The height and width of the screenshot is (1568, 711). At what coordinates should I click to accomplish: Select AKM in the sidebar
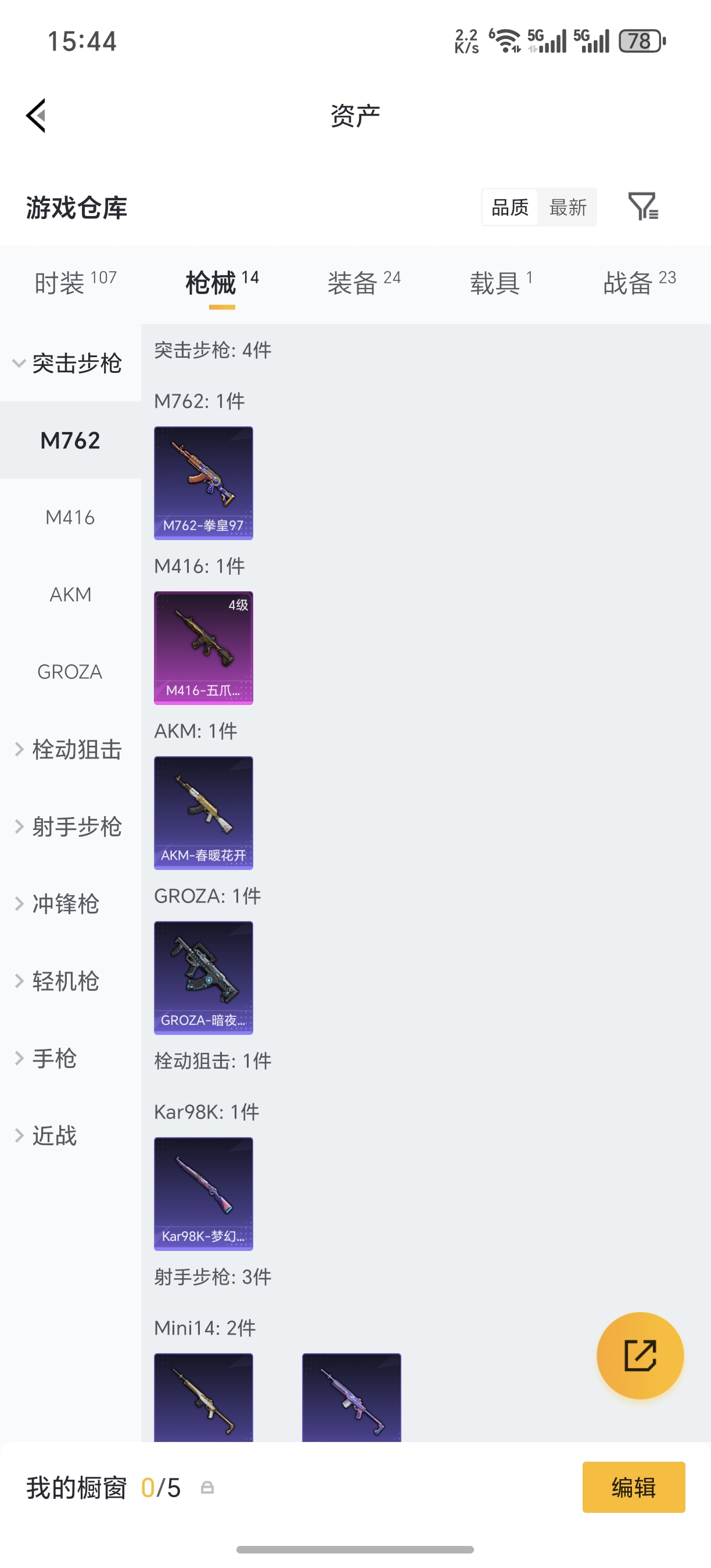point(71,595)
